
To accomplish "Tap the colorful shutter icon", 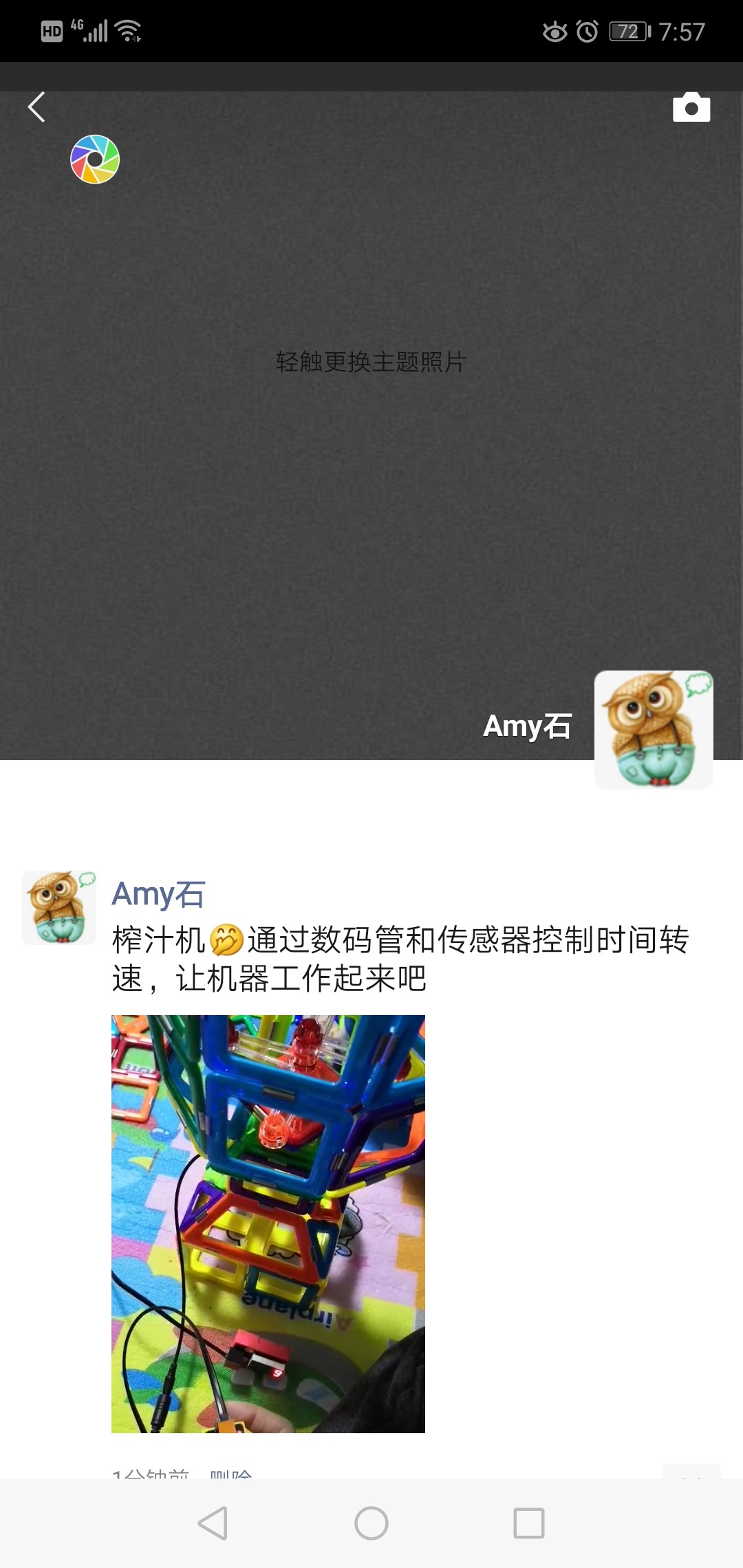I will point(95,160).
